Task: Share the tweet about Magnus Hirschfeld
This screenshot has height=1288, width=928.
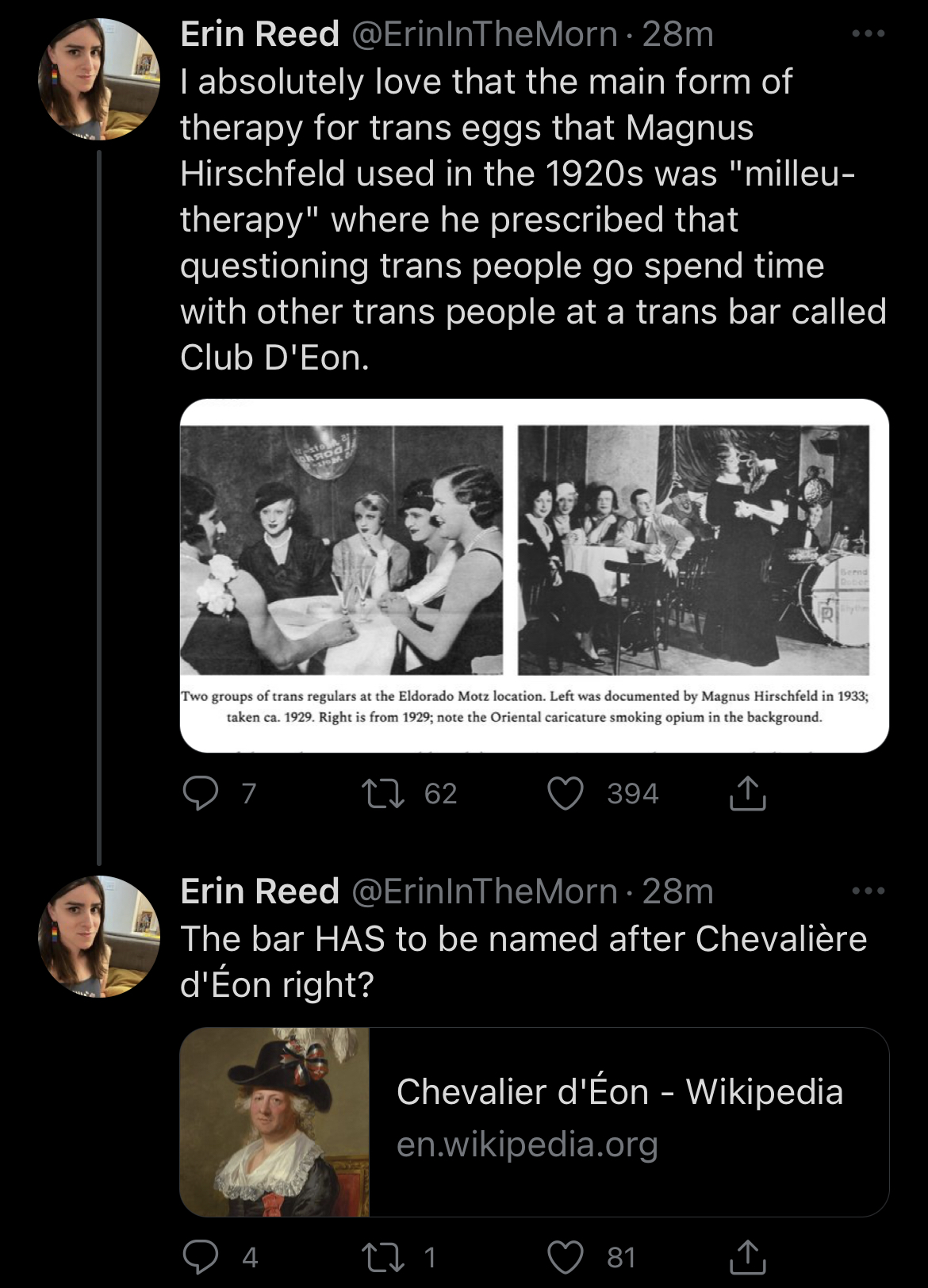Action: (747, 793)
